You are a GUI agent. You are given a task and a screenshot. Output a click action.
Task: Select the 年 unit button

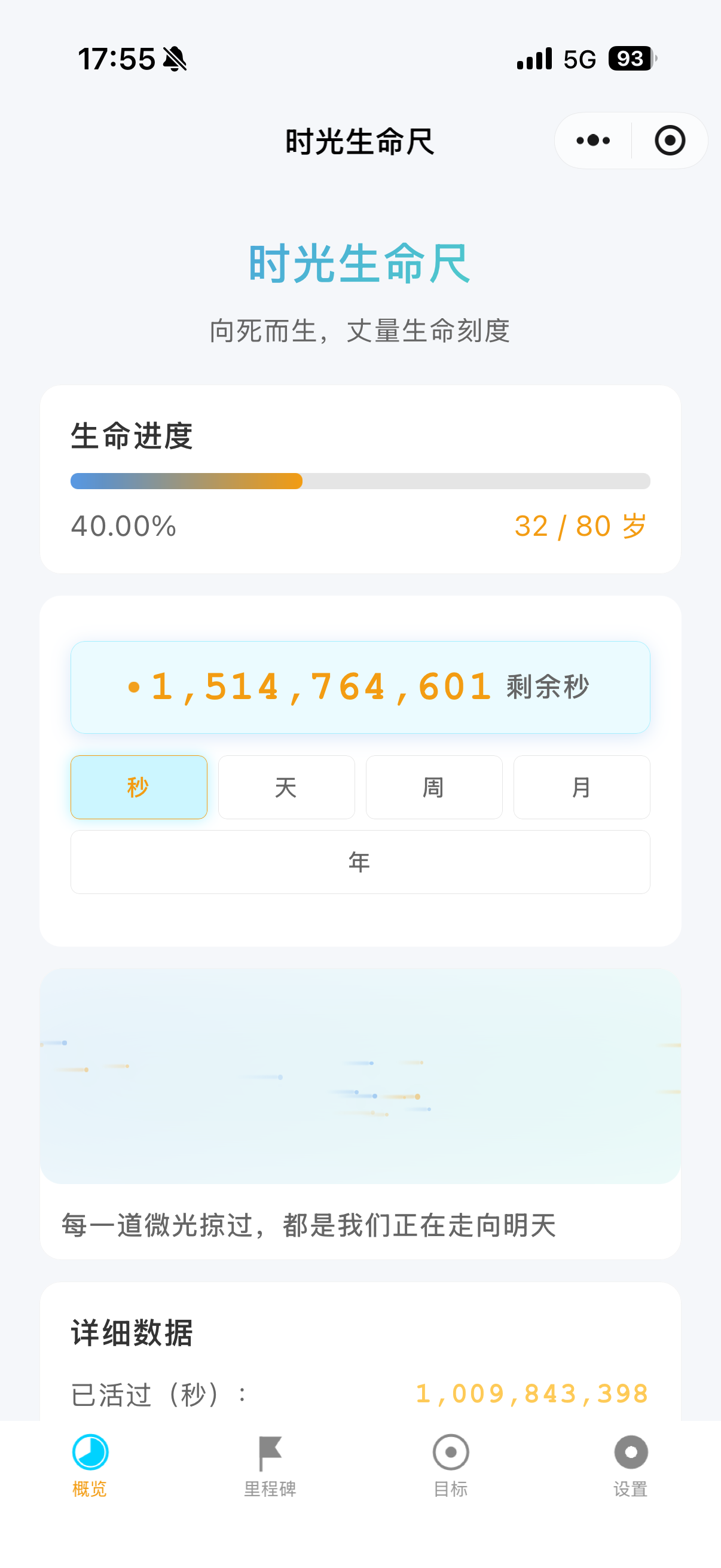point(360,862)
